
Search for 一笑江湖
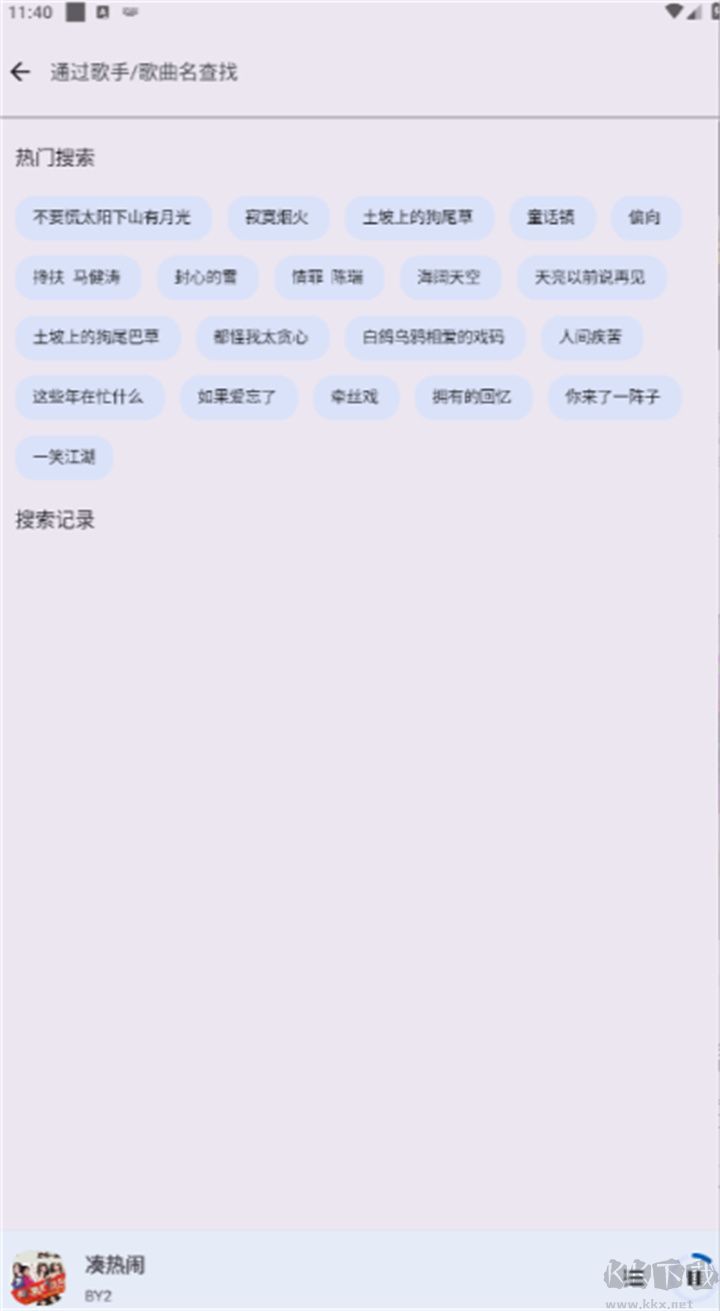click(x=64, y=458)
